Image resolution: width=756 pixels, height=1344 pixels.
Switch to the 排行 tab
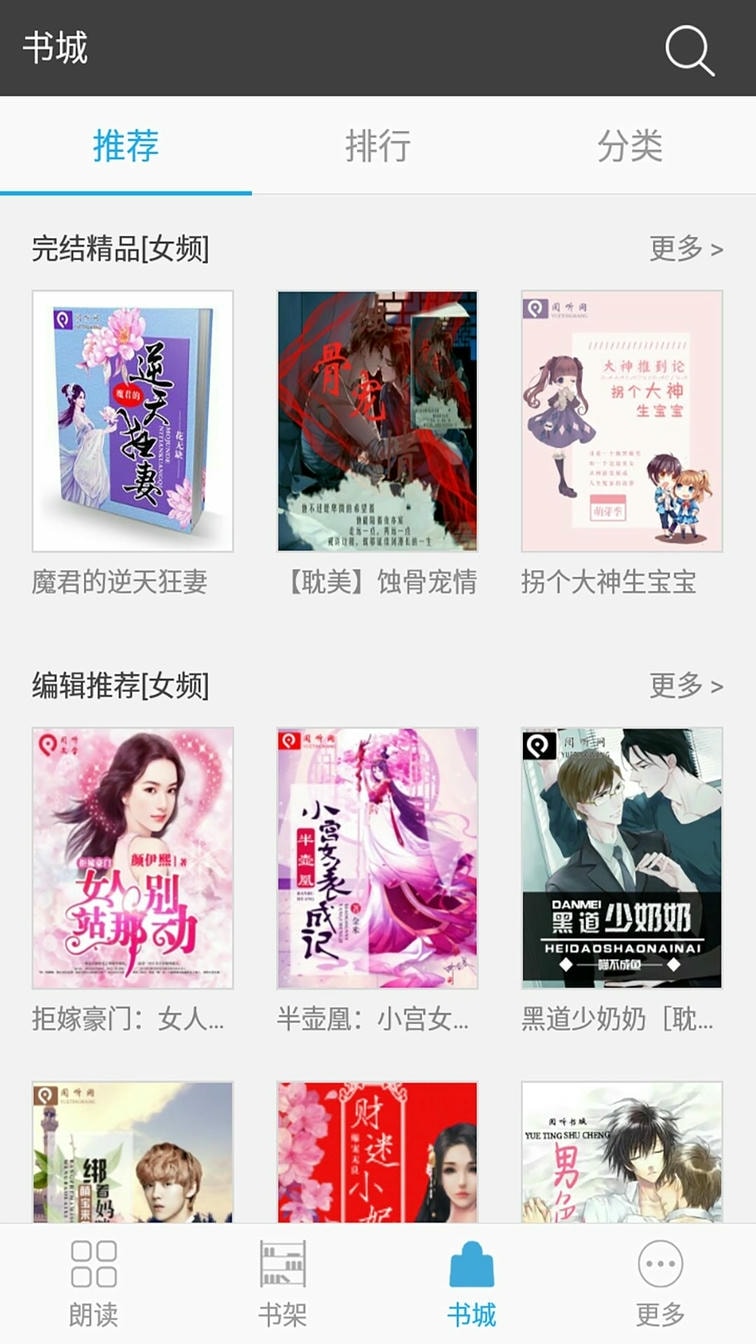pos(378,146)
